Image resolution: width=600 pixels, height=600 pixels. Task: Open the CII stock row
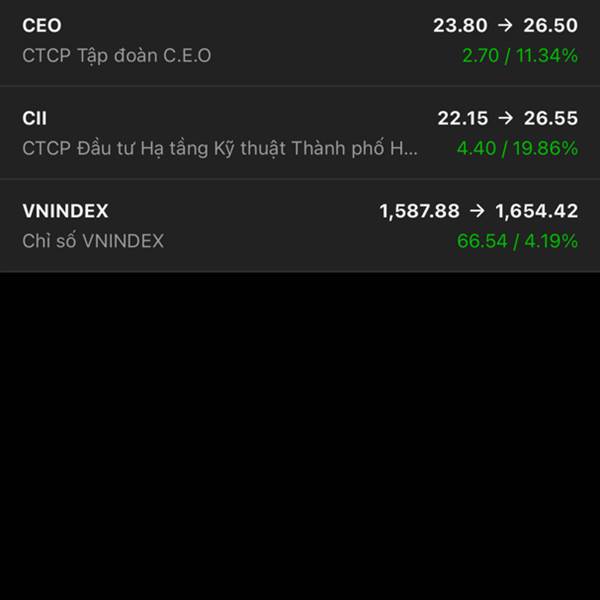coord(300,133)
